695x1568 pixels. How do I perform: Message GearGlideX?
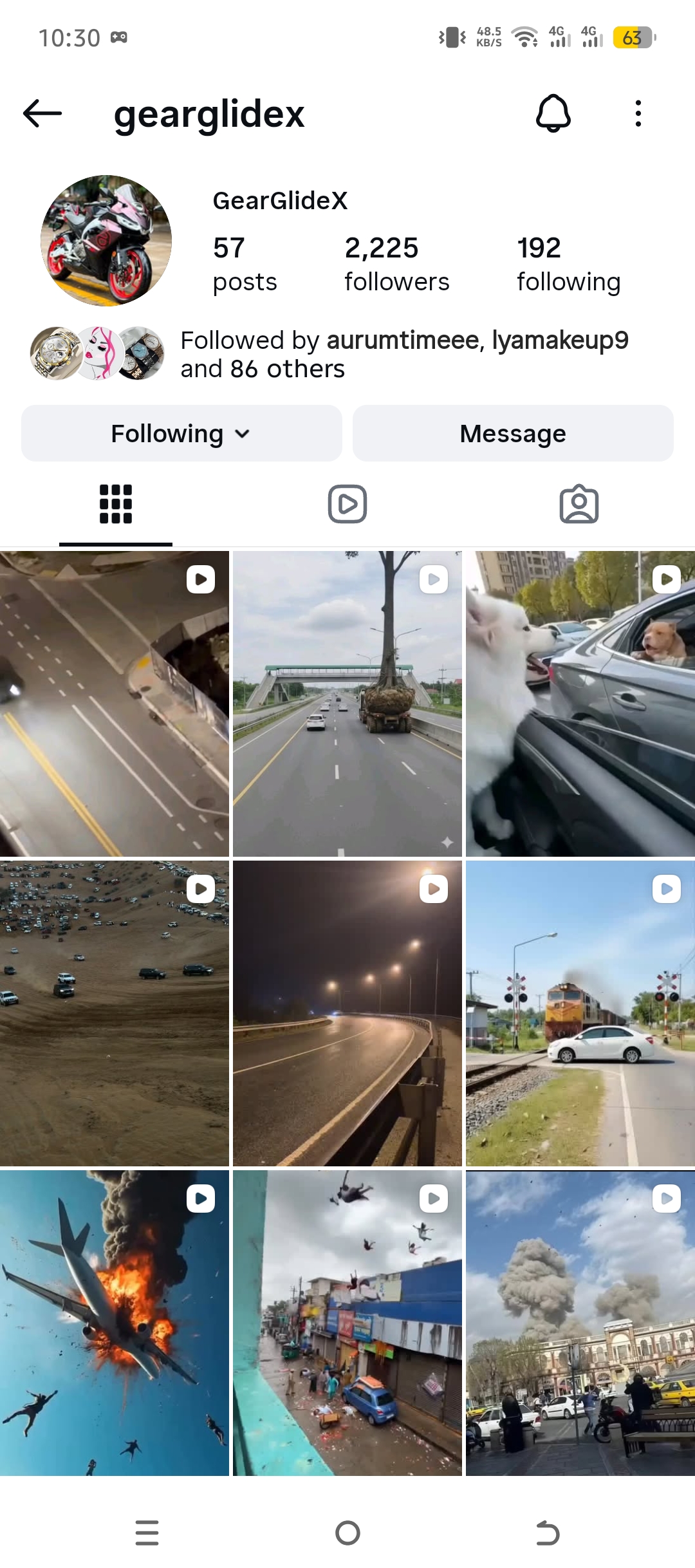coord(513,433)
